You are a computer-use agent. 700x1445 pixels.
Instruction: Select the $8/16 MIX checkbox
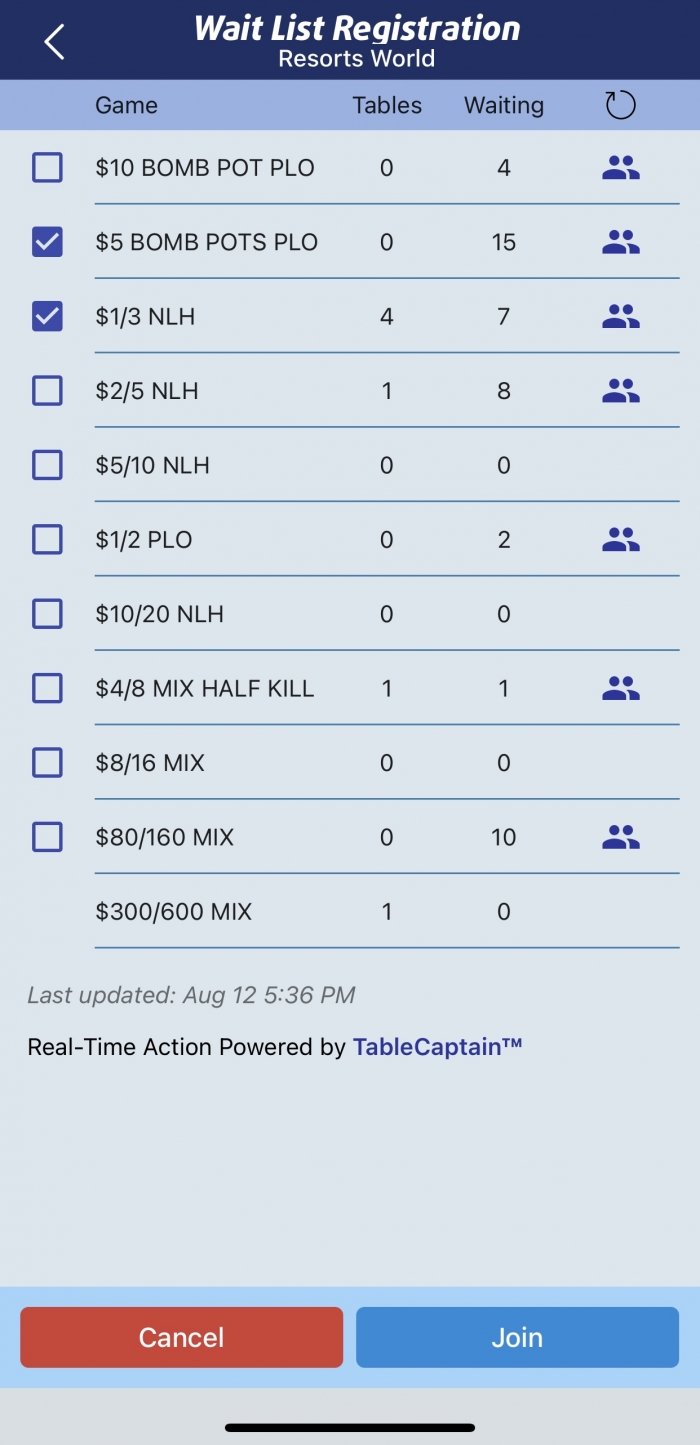(47, 763)
